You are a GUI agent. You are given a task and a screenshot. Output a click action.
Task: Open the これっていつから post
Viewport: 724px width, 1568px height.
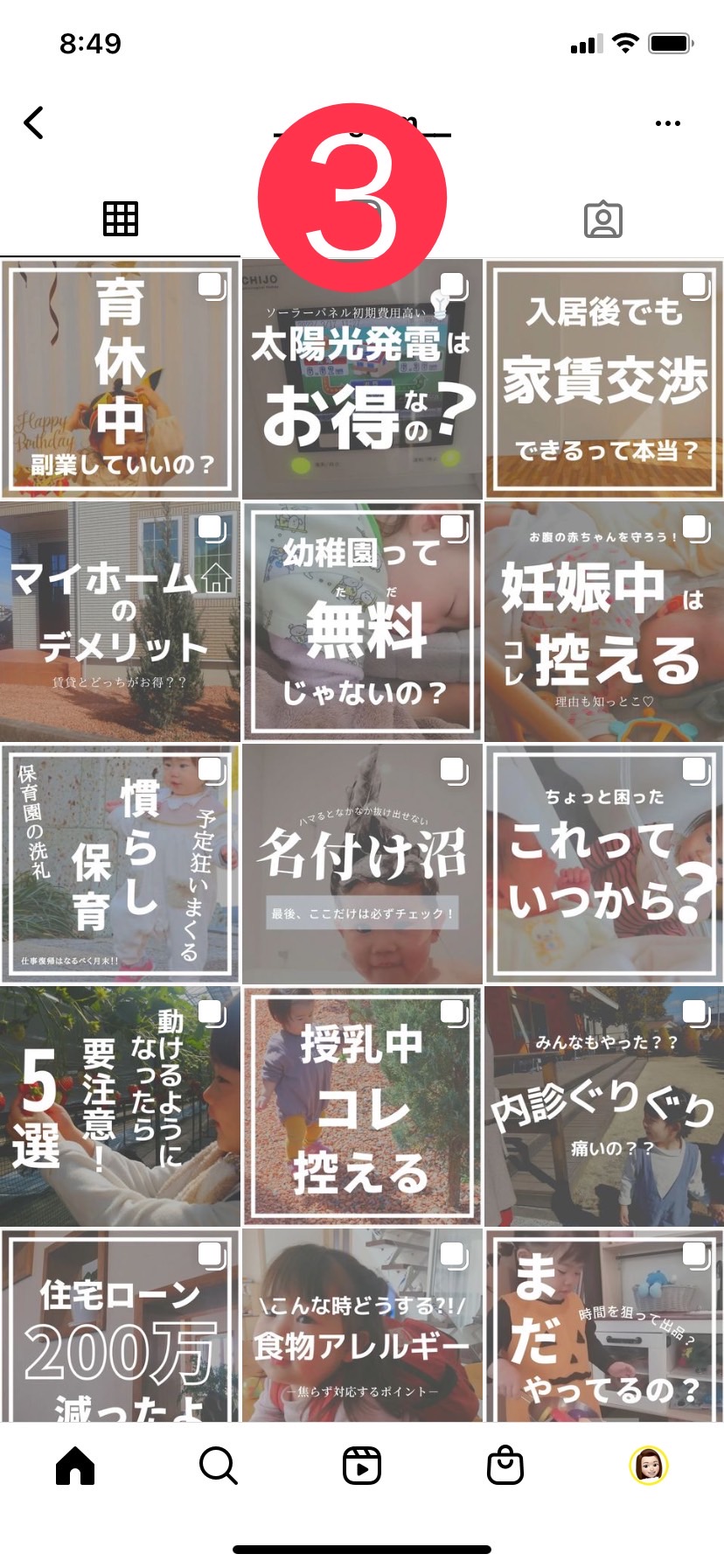click(604, 864)
